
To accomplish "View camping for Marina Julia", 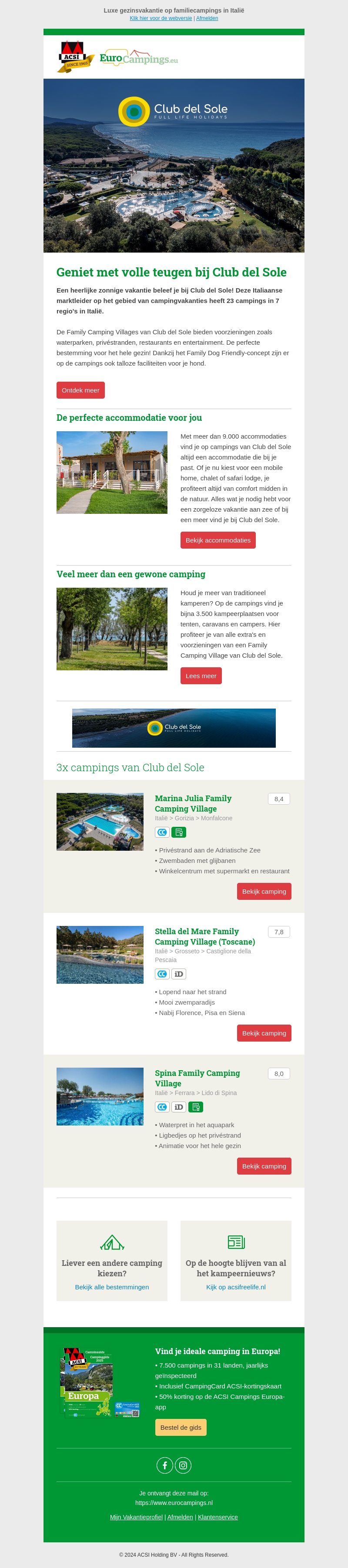I will [x=263, y=891].
